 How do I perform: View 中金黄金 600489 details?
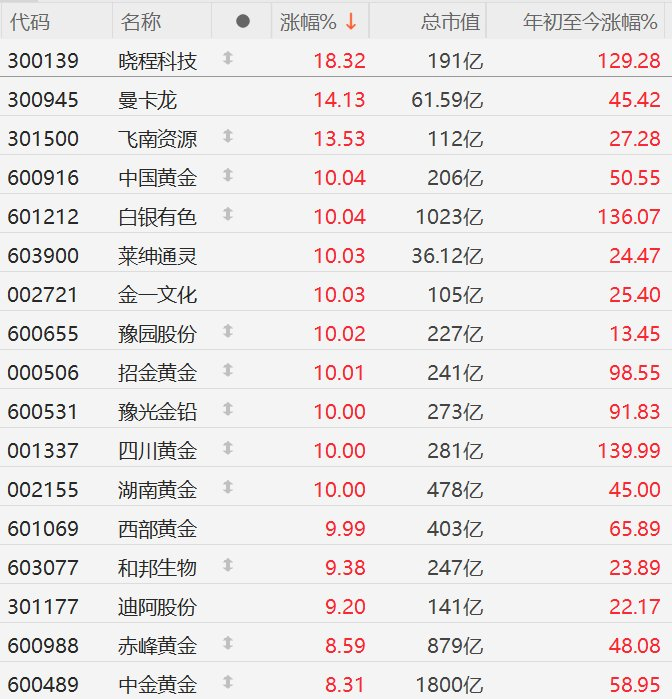pos(157,685)
